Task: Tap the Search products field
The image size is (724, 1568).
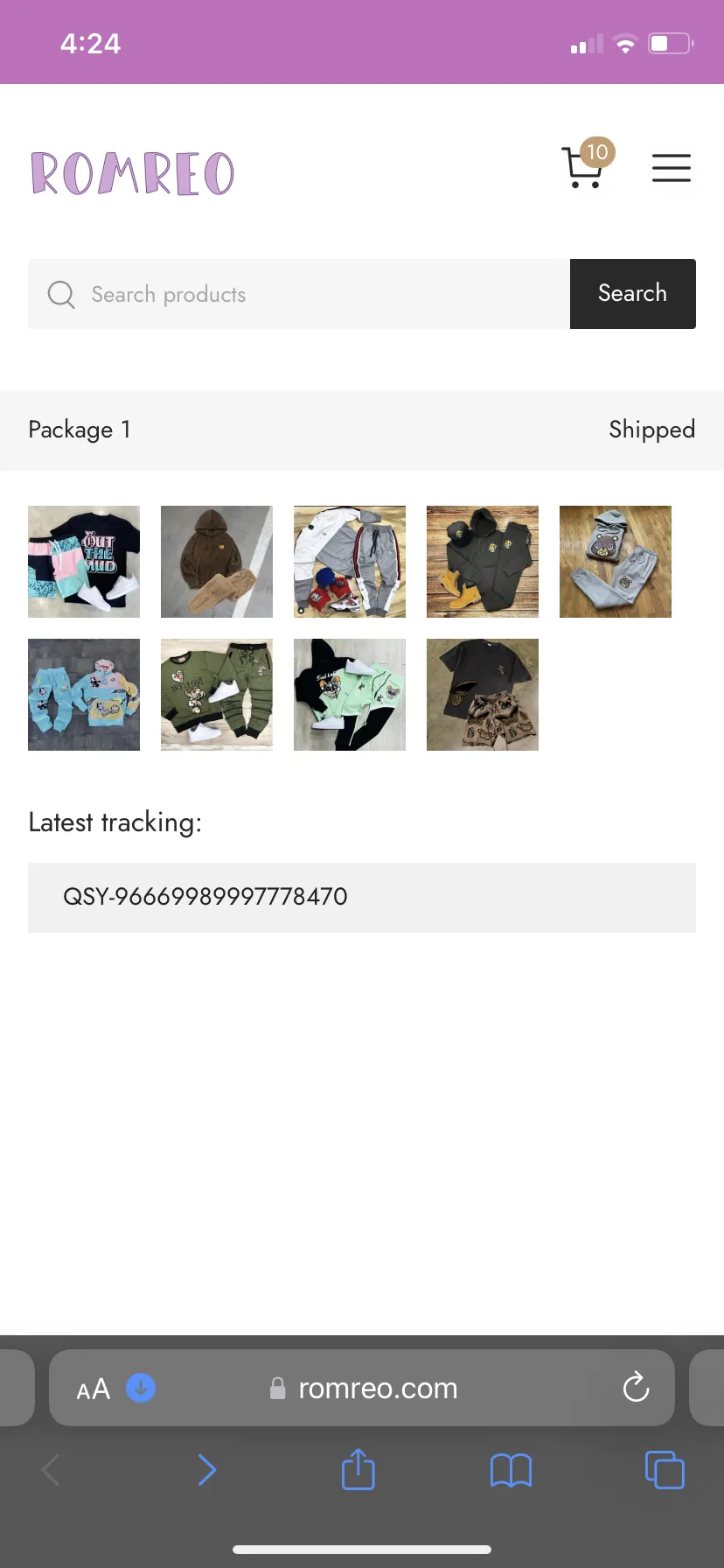Action: tap(299, 294)
